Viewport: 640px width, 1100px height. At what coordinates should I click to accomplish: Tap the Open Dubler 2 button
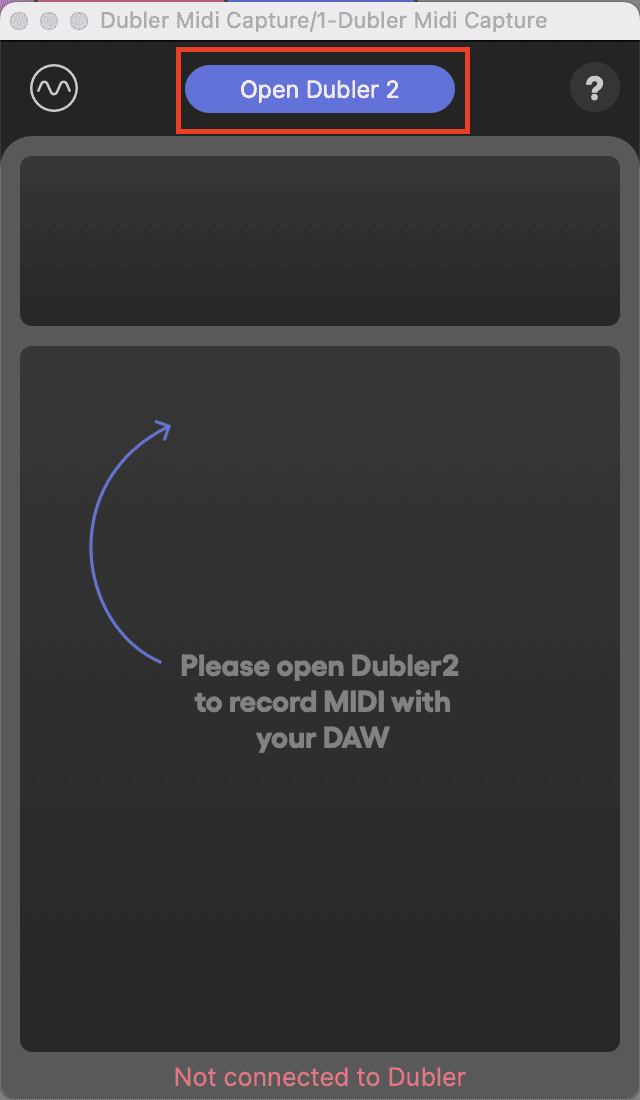(x=319, y=90)
